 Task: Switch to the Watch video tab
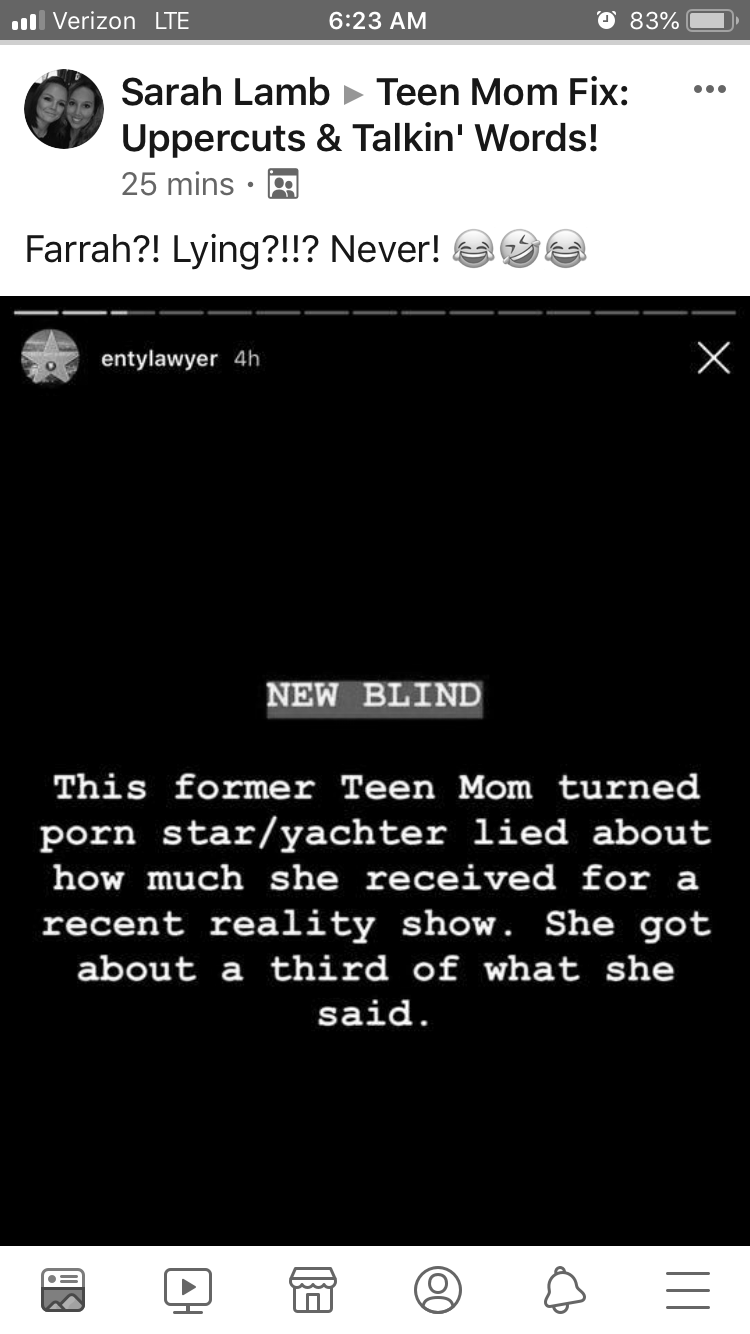(x=188, y=1289)
